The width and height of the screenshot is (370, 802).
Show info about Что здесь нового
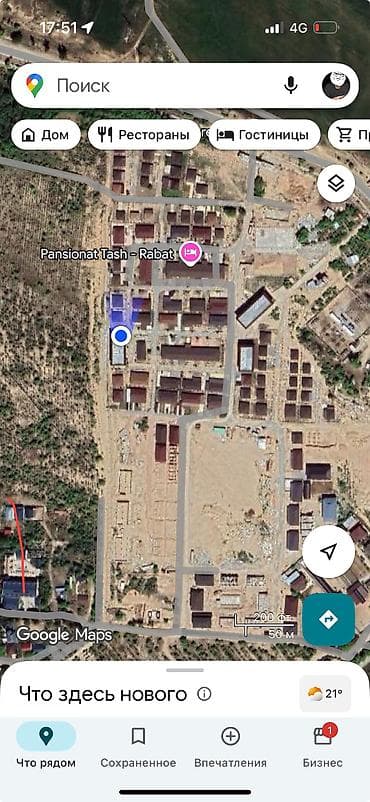[204, 694]
